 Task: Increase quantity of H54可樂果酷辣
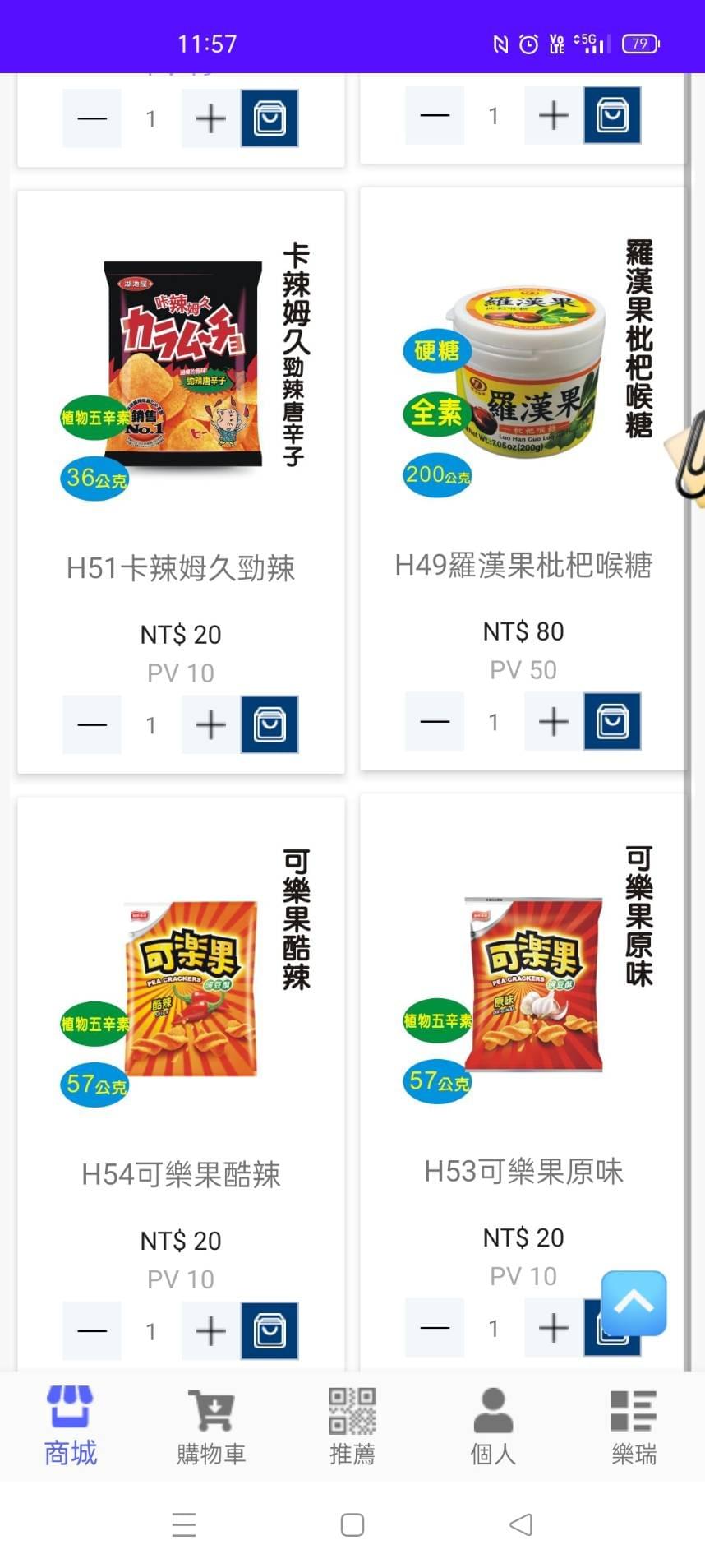tap(211, 1330)
